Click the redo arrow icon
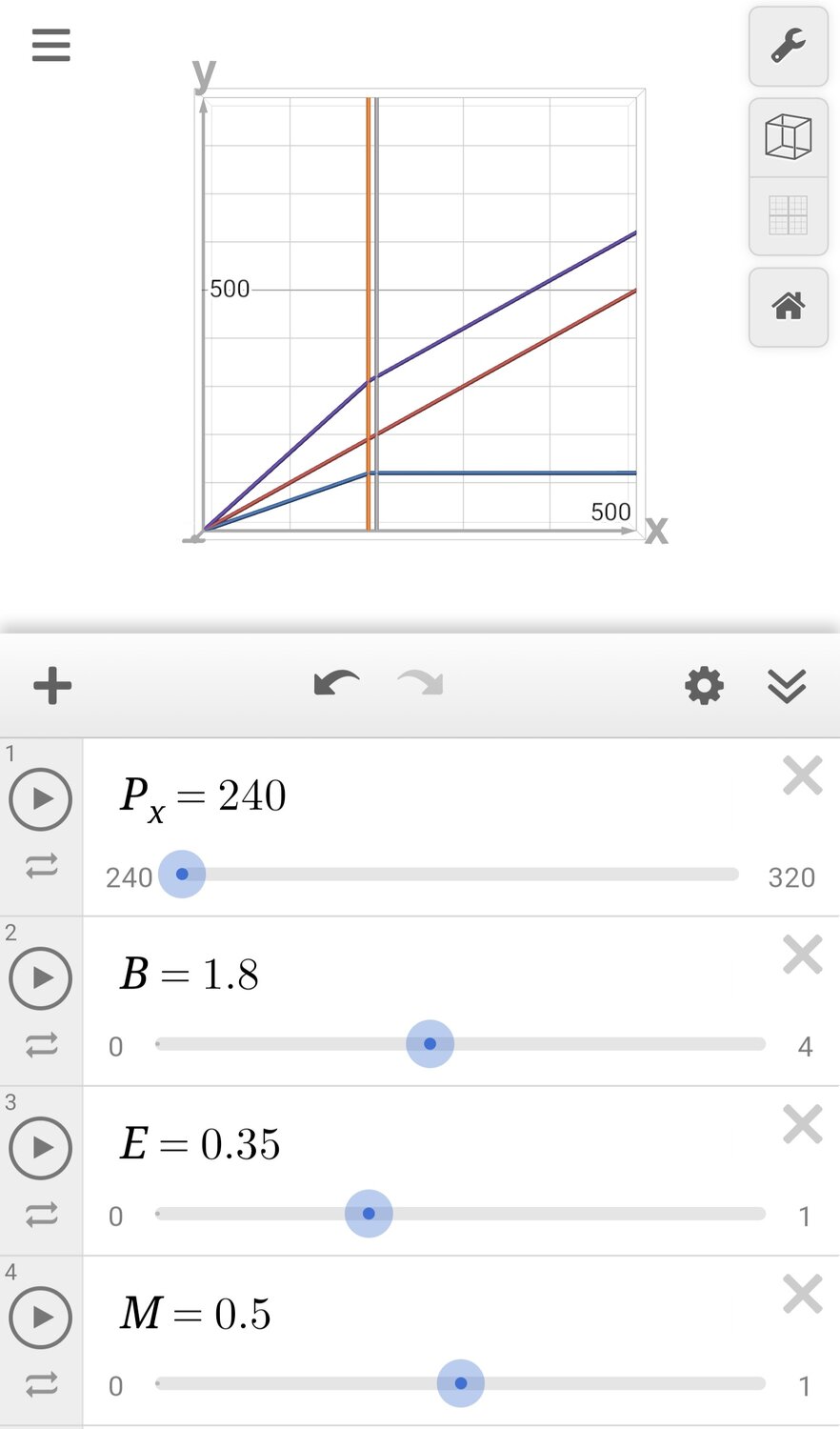This screenshot has height=1429, width=840. click(419, 683)
